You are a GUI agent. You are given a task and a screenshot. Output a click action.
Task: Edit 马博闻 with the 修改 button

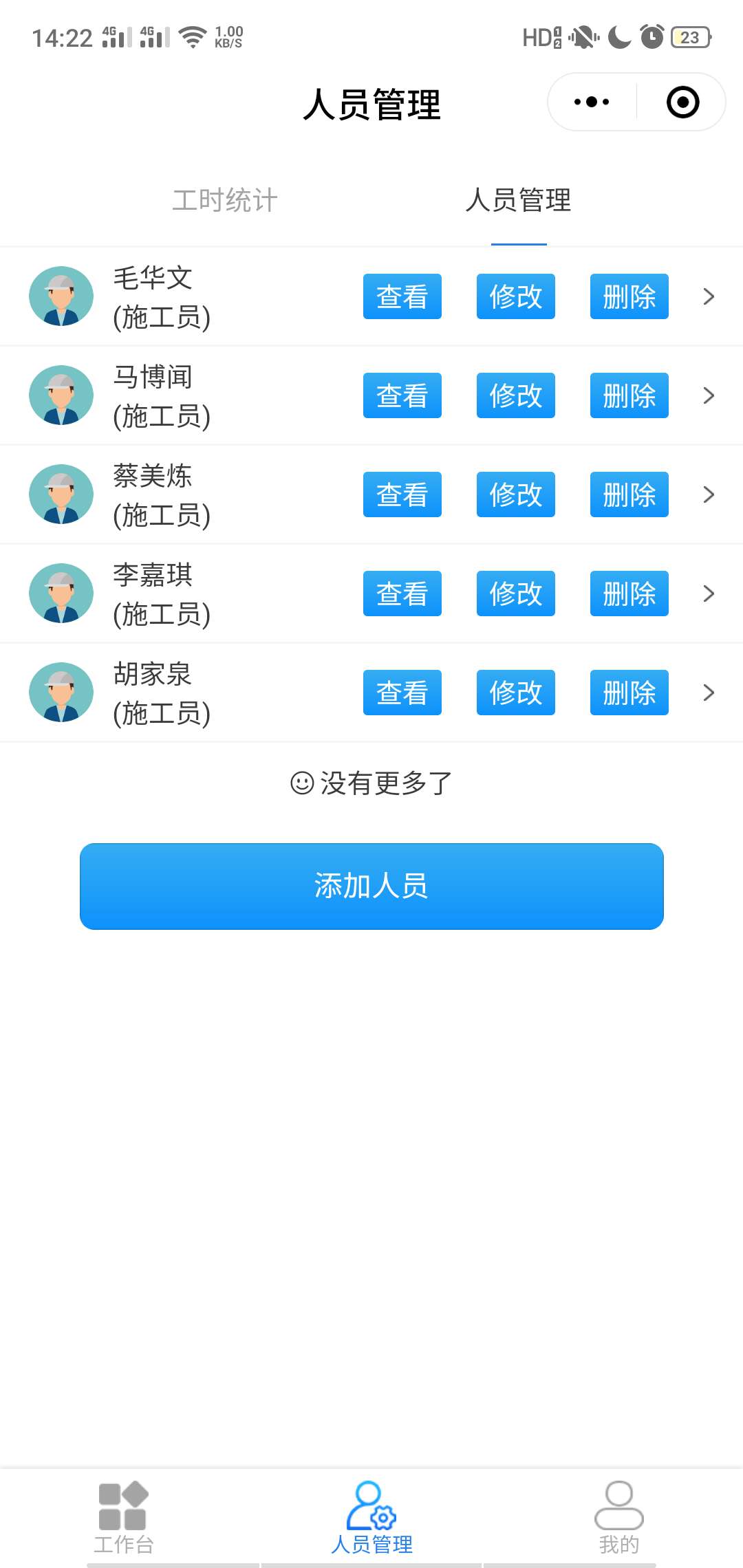click(x=516, y=395)
